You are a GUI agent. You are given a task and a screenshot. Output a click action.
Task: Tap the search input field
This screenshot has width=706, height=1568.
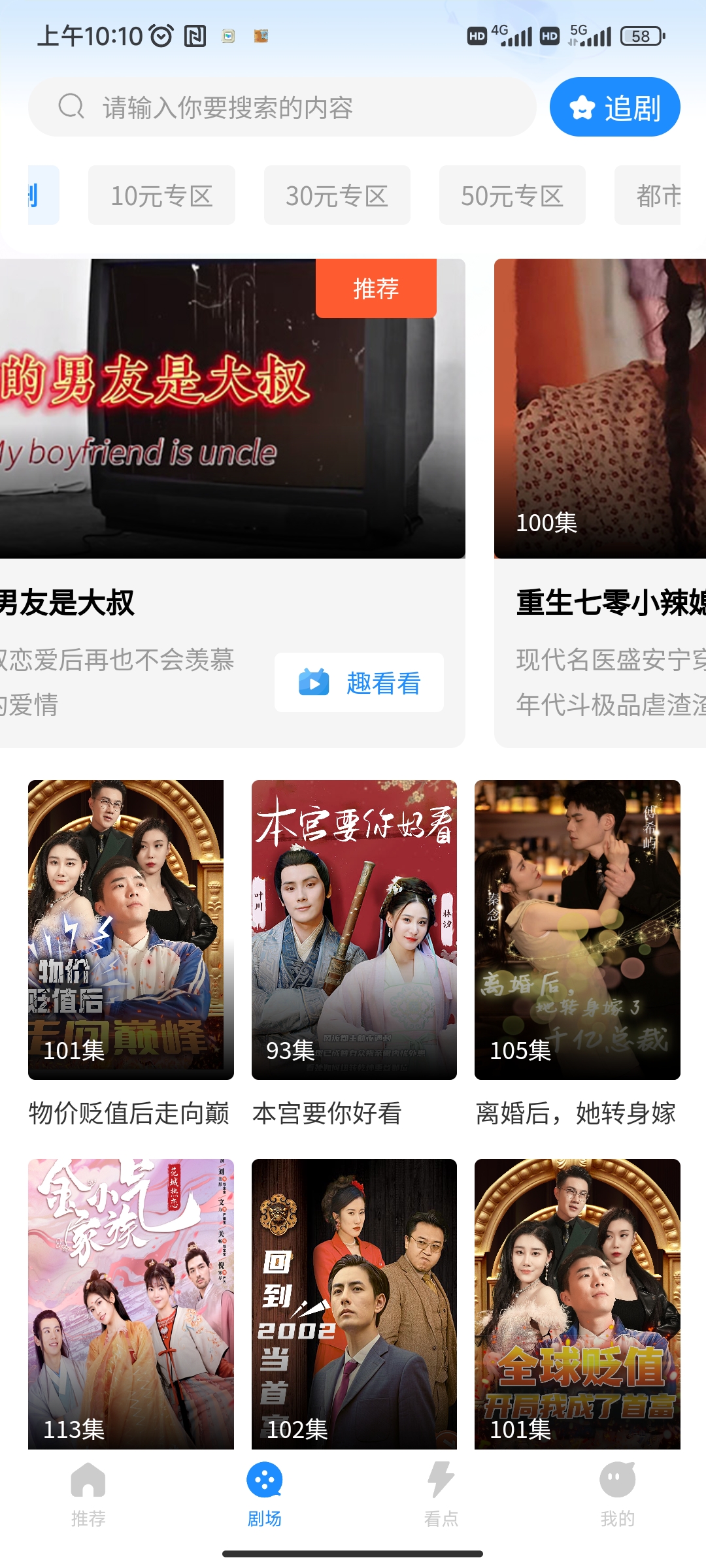(x=281, y=108)
